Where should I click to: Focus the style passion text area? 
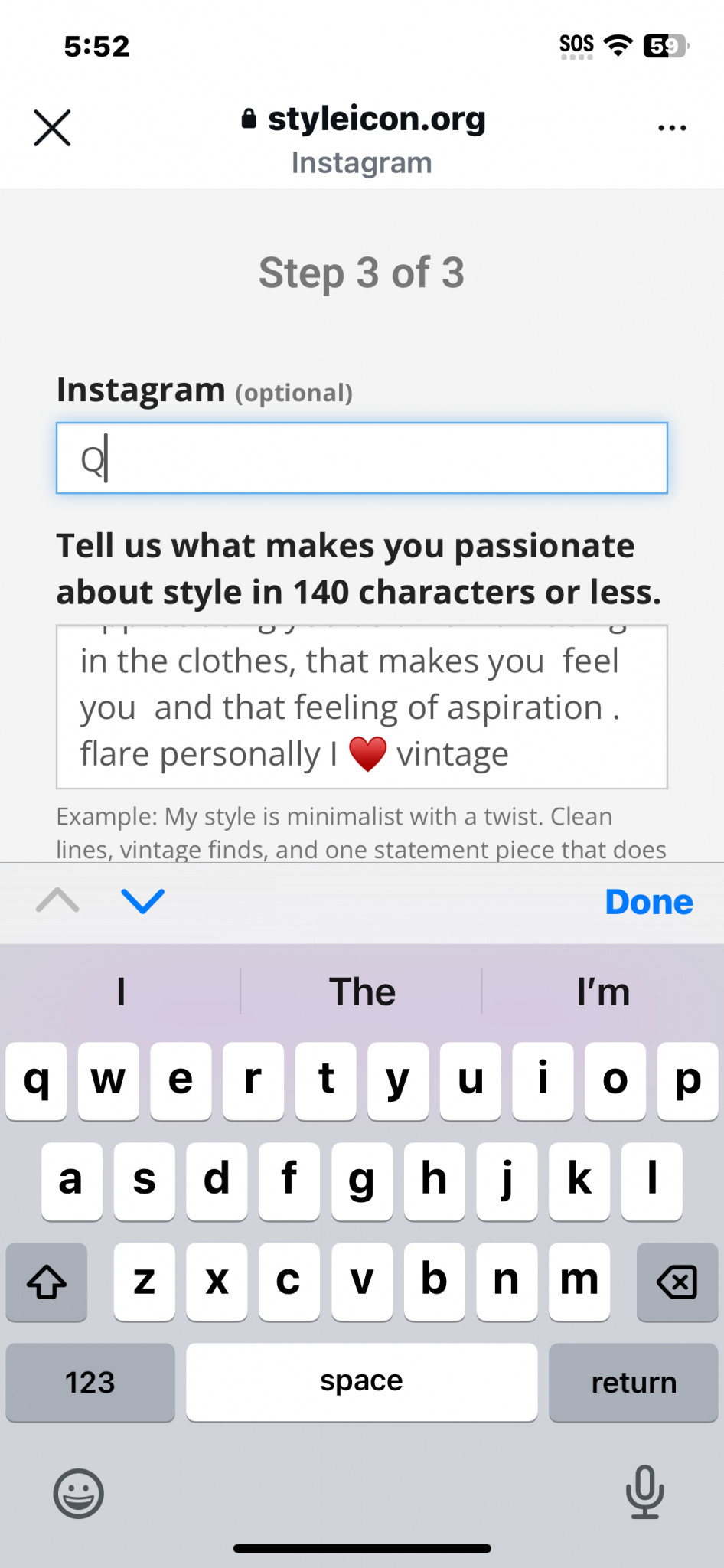pyautogui.click(x=361, y=707)
